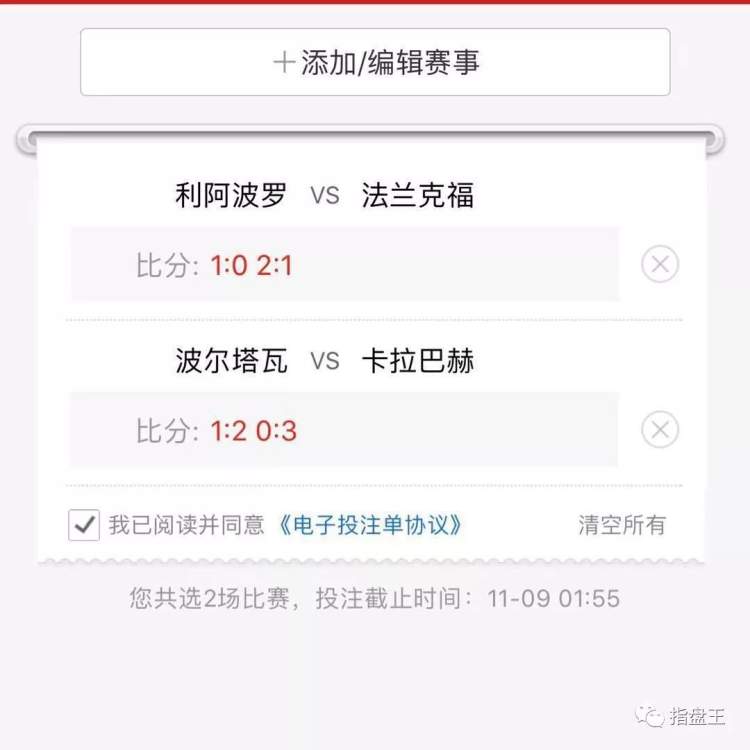
Task: Tap 清空所有 to clear all selections
Action: 621,525
